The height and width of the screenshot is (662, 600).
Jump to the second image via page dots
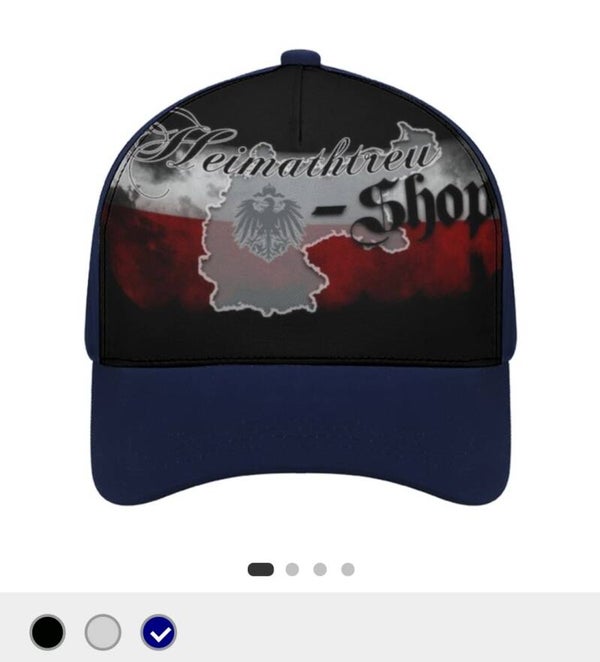[292, 569]
